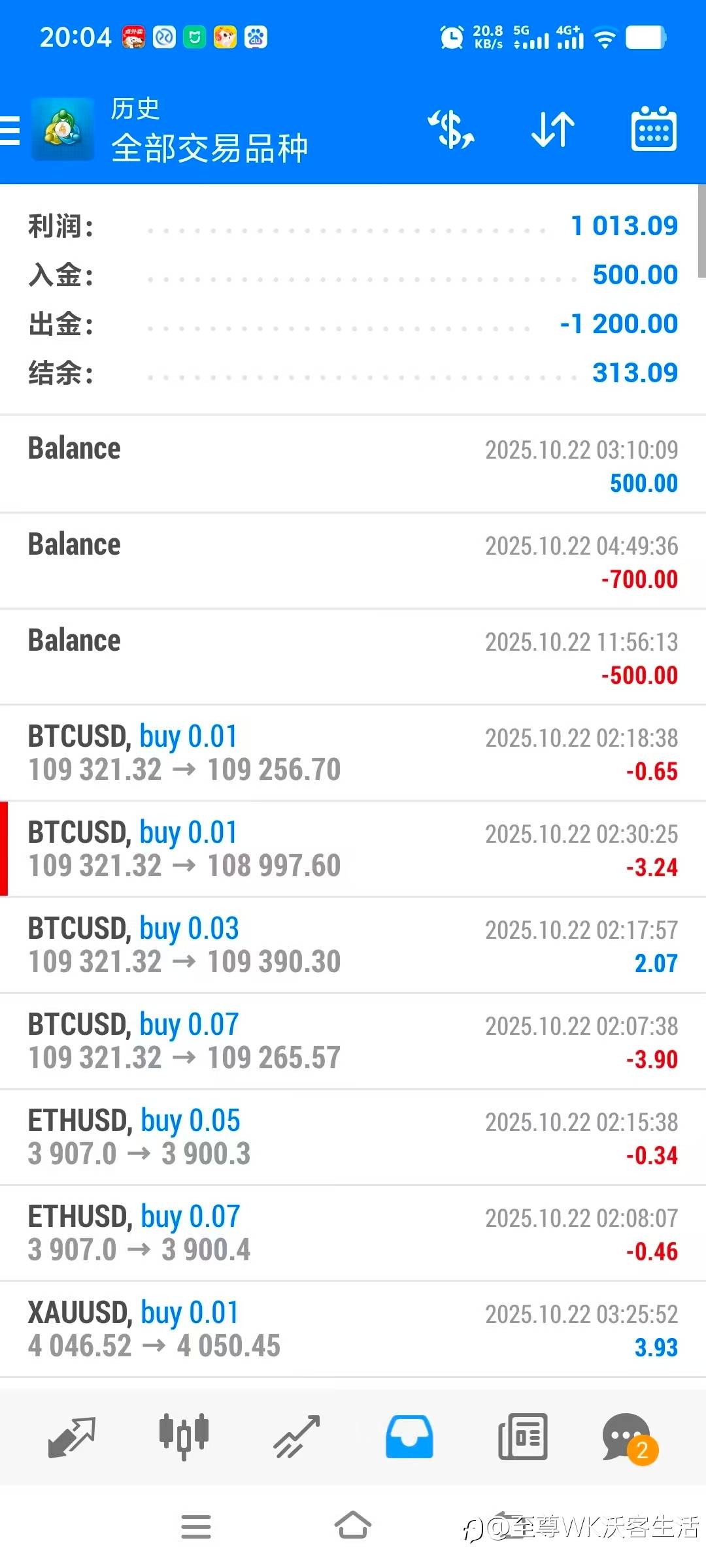Viewport: 706px width, 1568px height.
Task: Open the Chat messages tab
Action: point(628,1437)
